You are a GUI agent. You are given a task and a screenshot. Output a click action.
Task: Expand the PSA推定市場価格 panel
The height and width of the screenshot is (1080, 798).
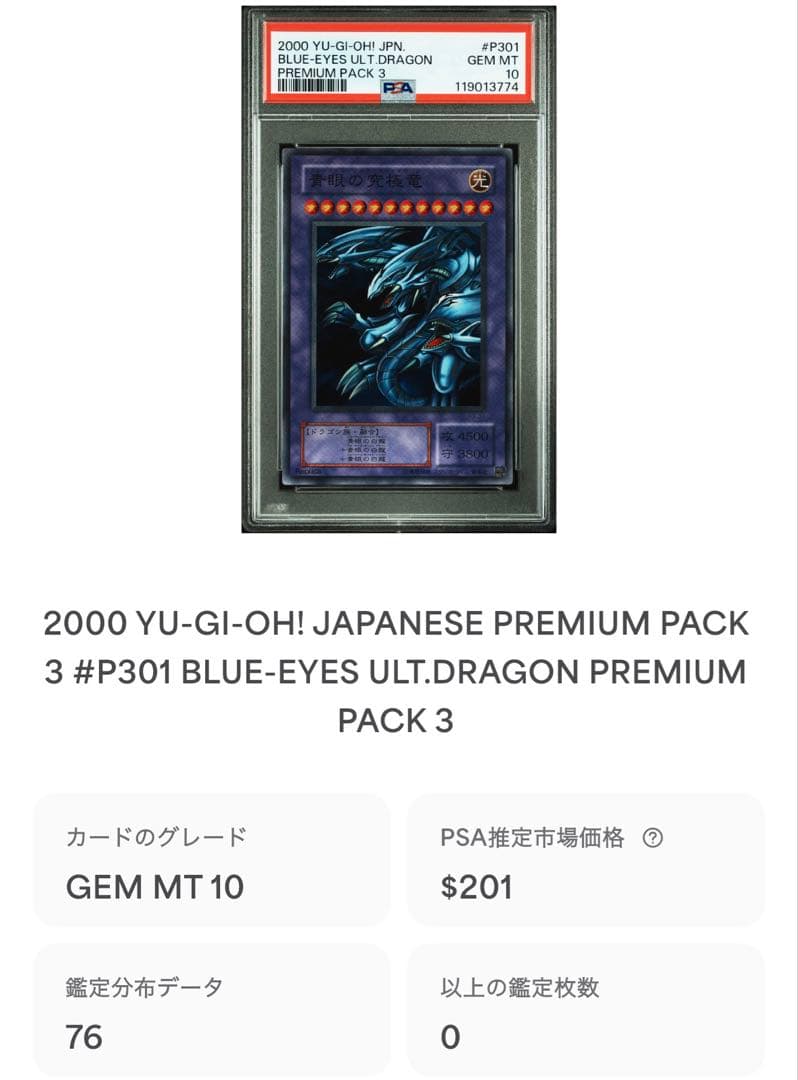click(586, 858)
